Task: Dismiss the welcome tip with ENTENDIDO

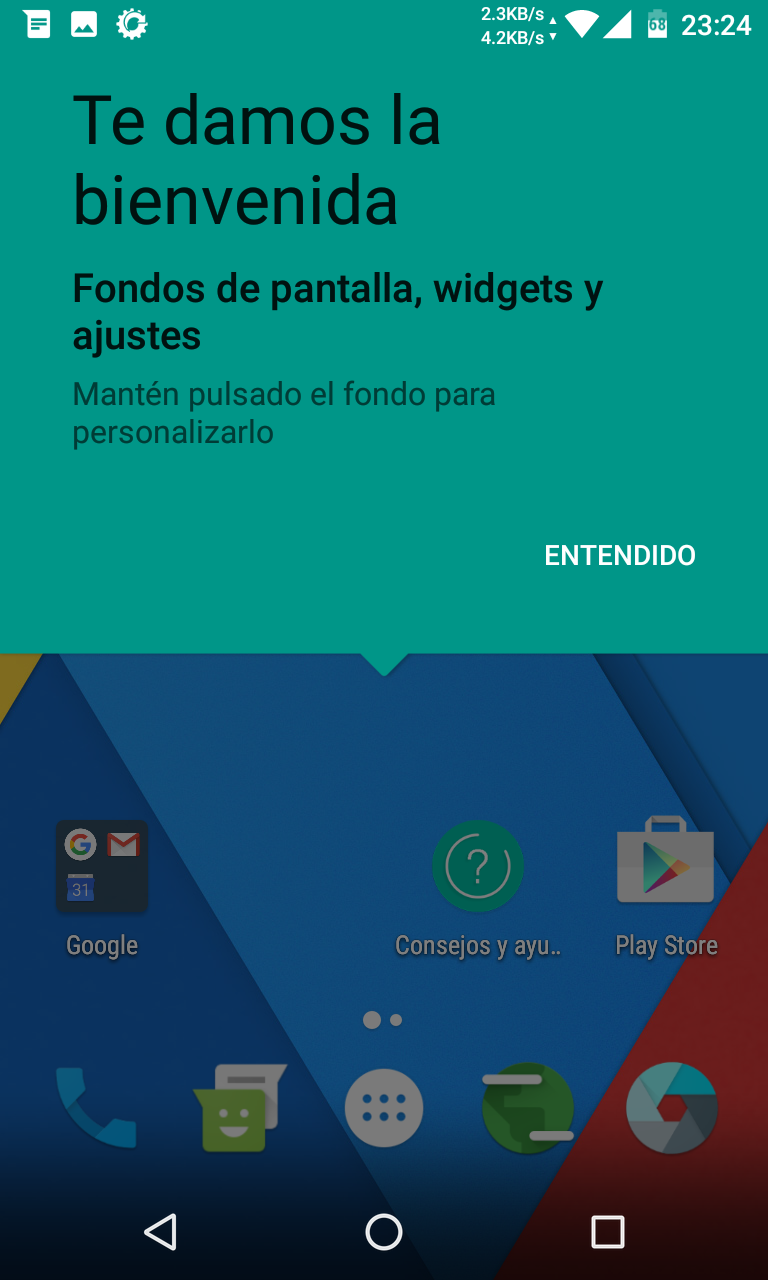Action: pos(619,556)
